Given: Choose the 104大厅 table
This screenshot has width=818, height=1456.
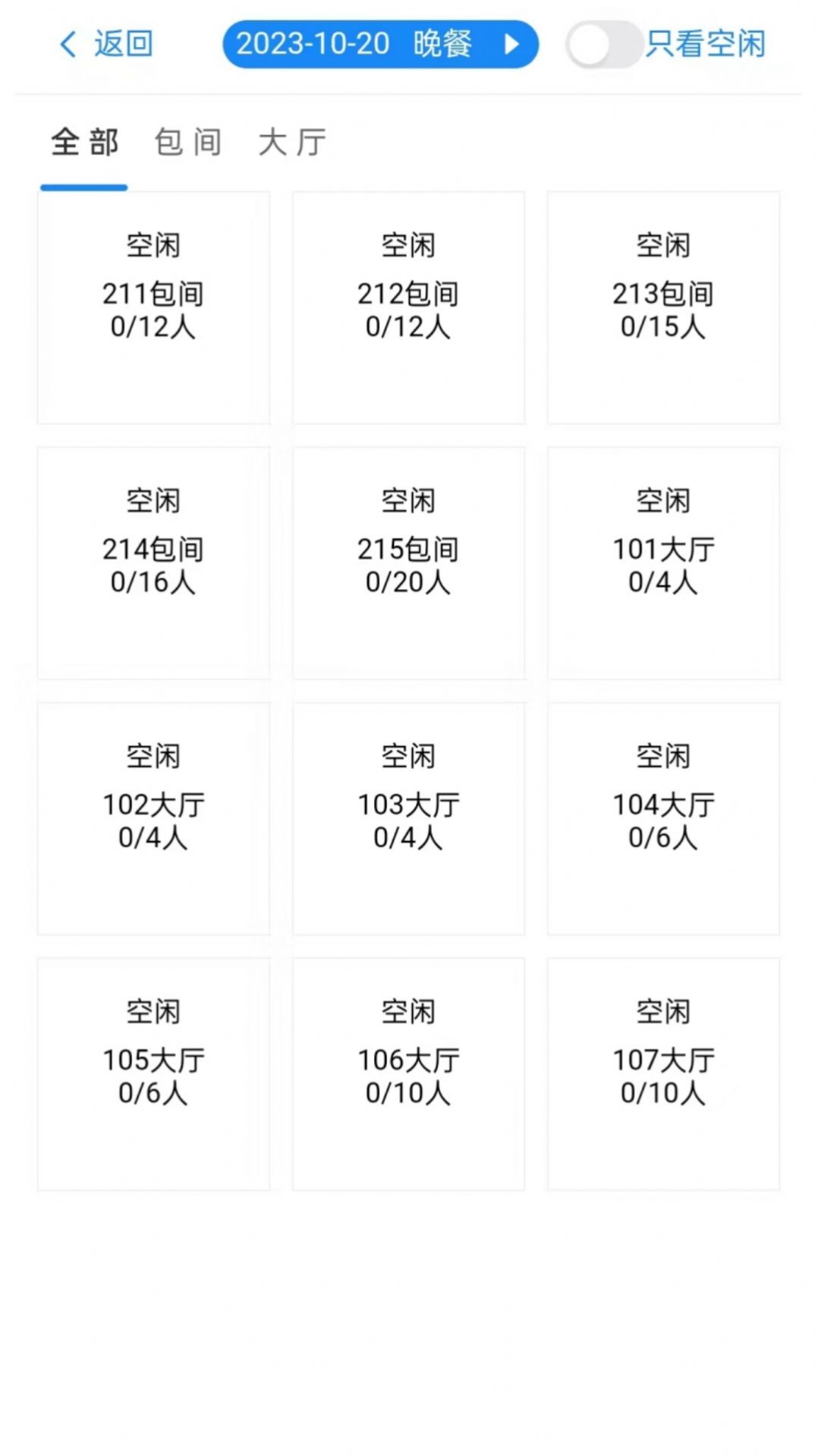Looking at the screenshot, I should (x=663, y=818).
